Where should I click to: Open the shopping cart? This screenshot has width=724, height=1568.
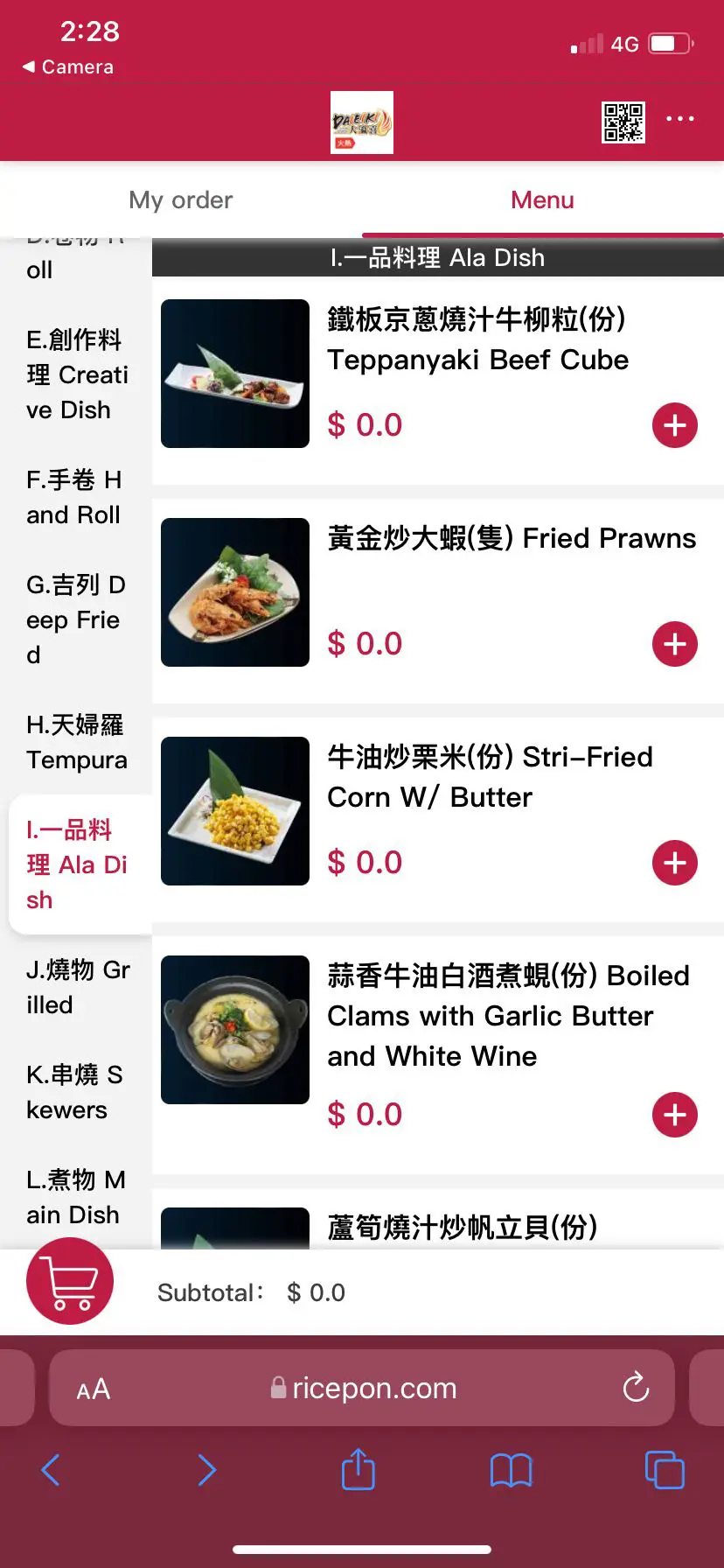coord(70,1281)
